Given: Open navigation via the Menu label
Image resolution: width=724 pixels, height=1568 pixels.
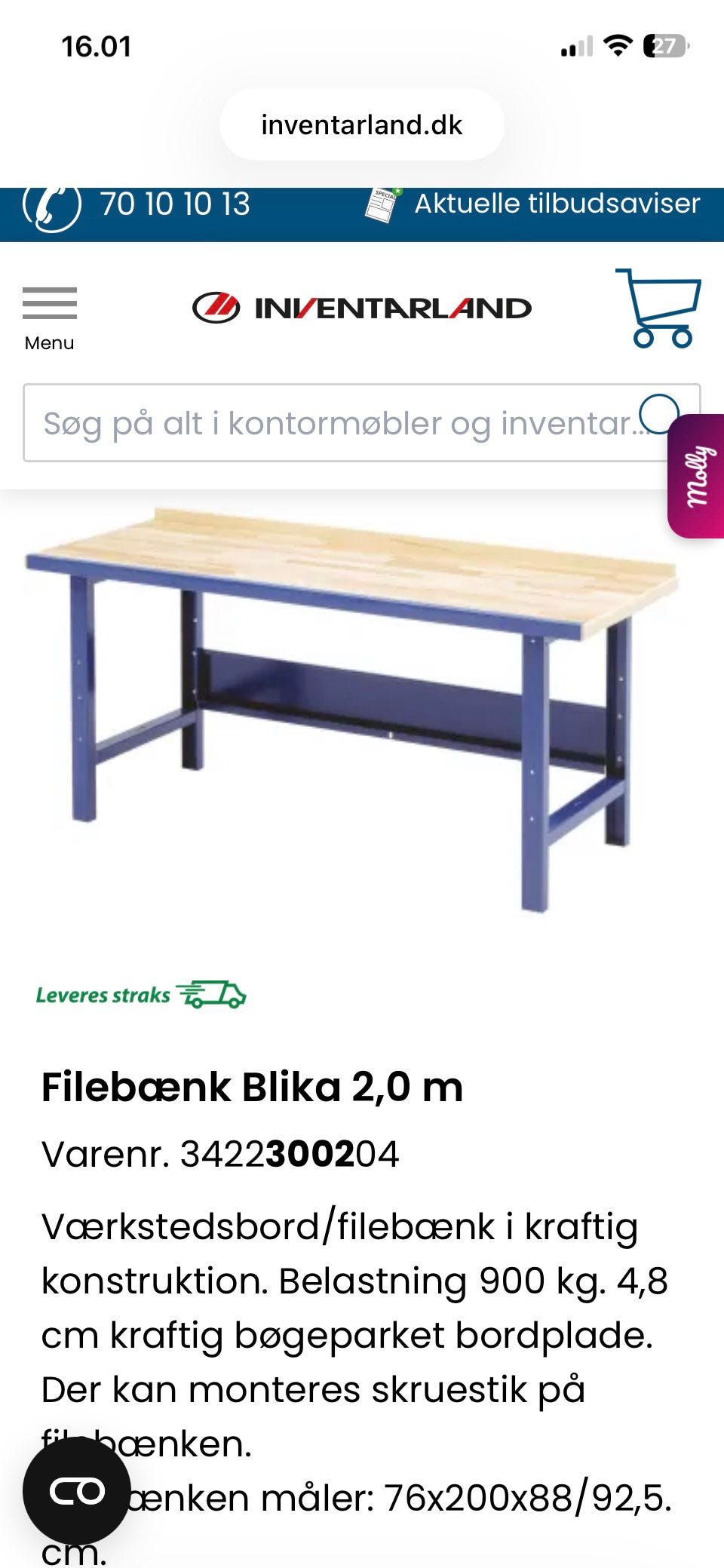Looking at the screenshot, I should [49, 342].
